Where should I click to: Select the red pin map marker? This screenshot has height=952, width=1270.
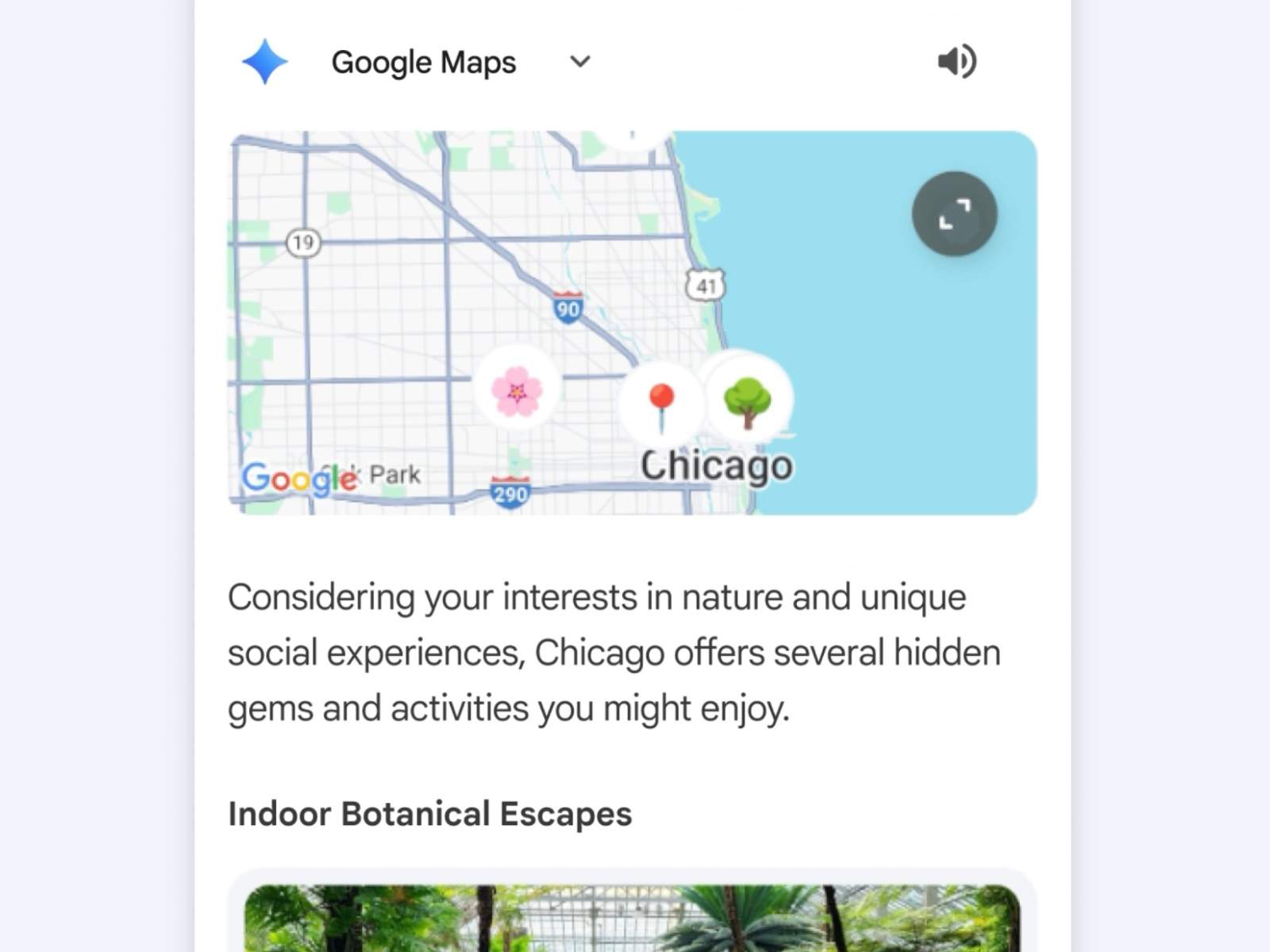(660, 403)
